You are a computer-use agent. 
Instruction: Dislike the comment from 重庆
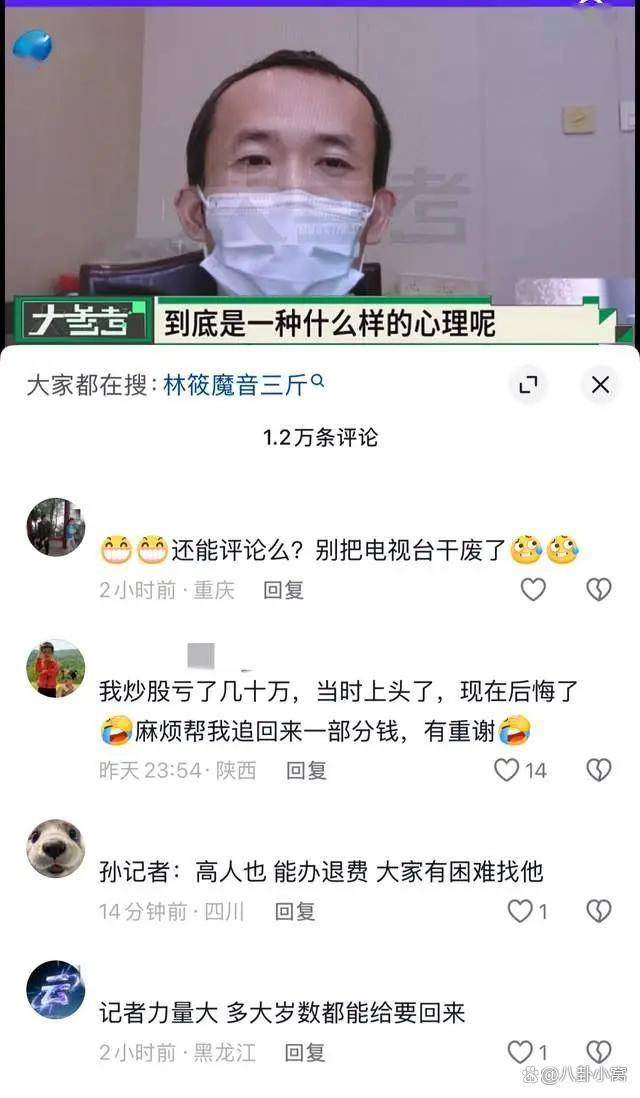coord(598,590)
